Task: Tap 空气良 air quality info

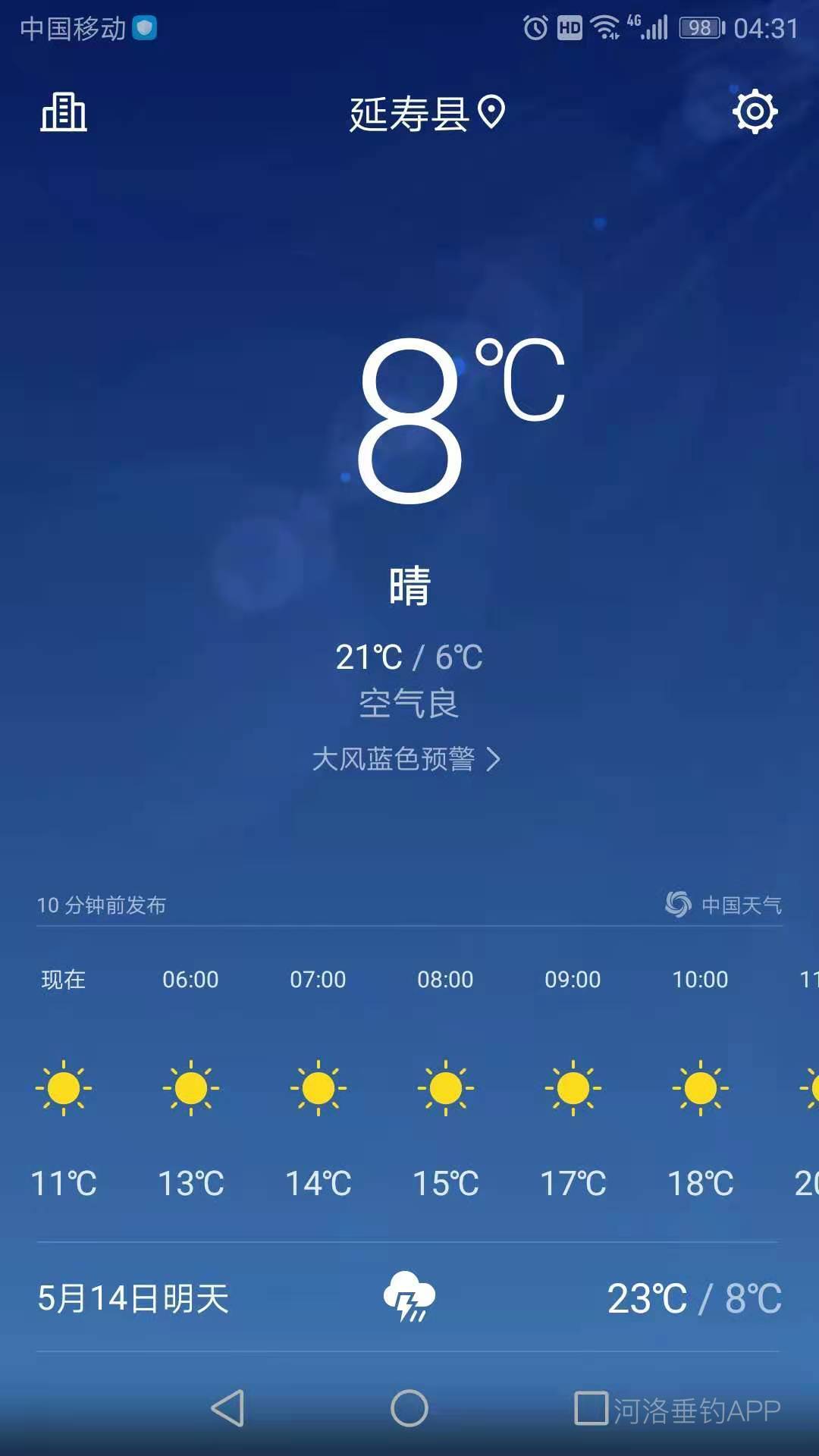Action: tap(409, 704)
